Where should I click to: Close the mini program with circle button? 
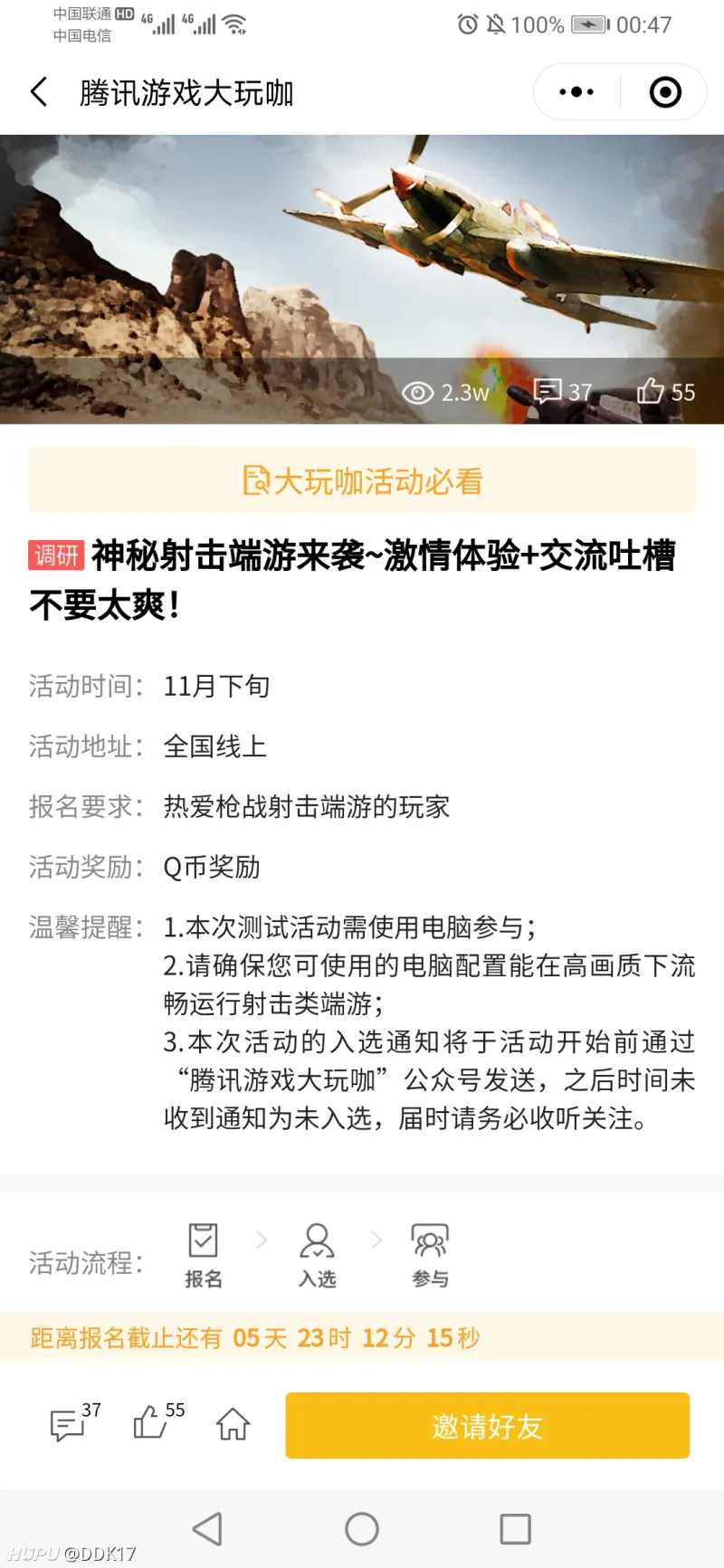click(x=665, y=92)
